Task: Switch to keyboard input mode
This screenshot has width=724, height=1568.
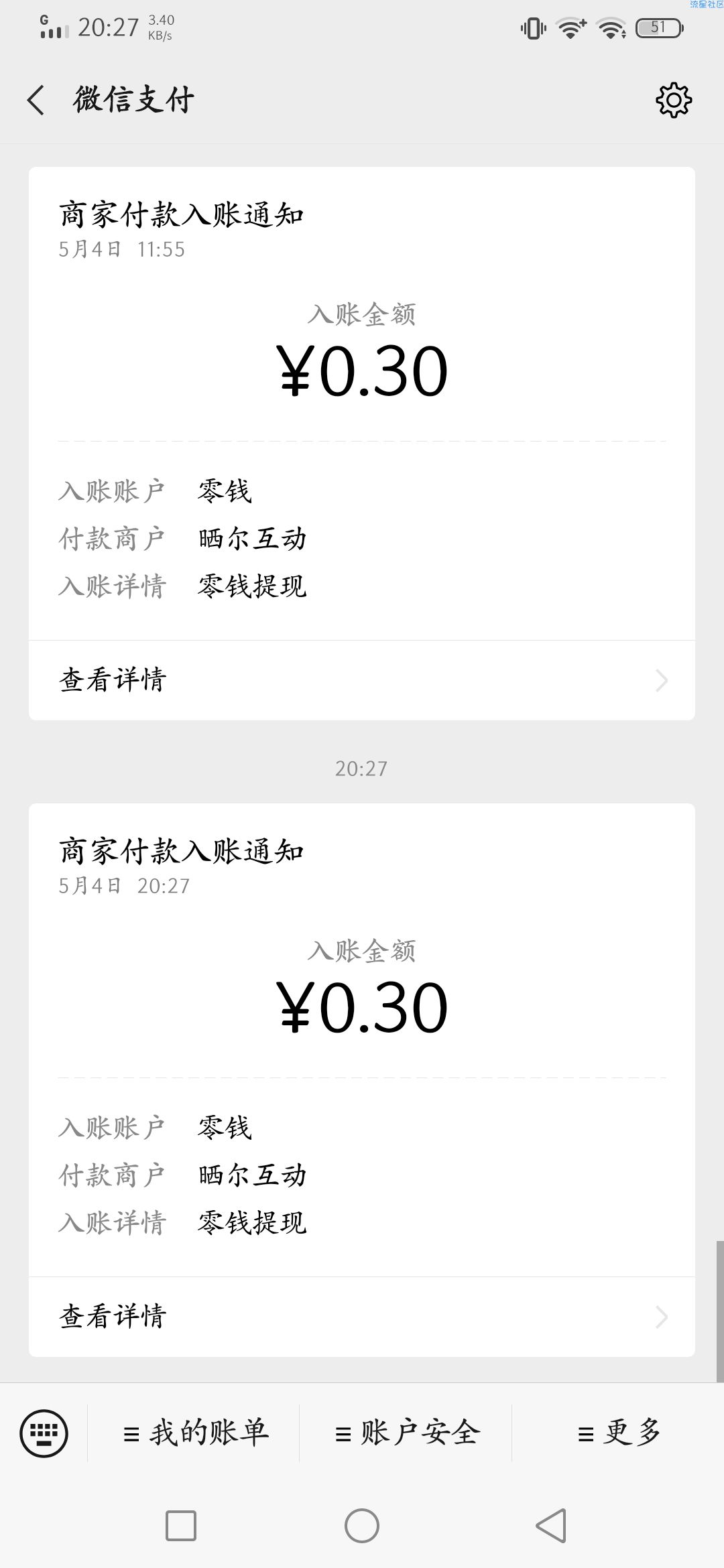Action: coord(44,1433)
